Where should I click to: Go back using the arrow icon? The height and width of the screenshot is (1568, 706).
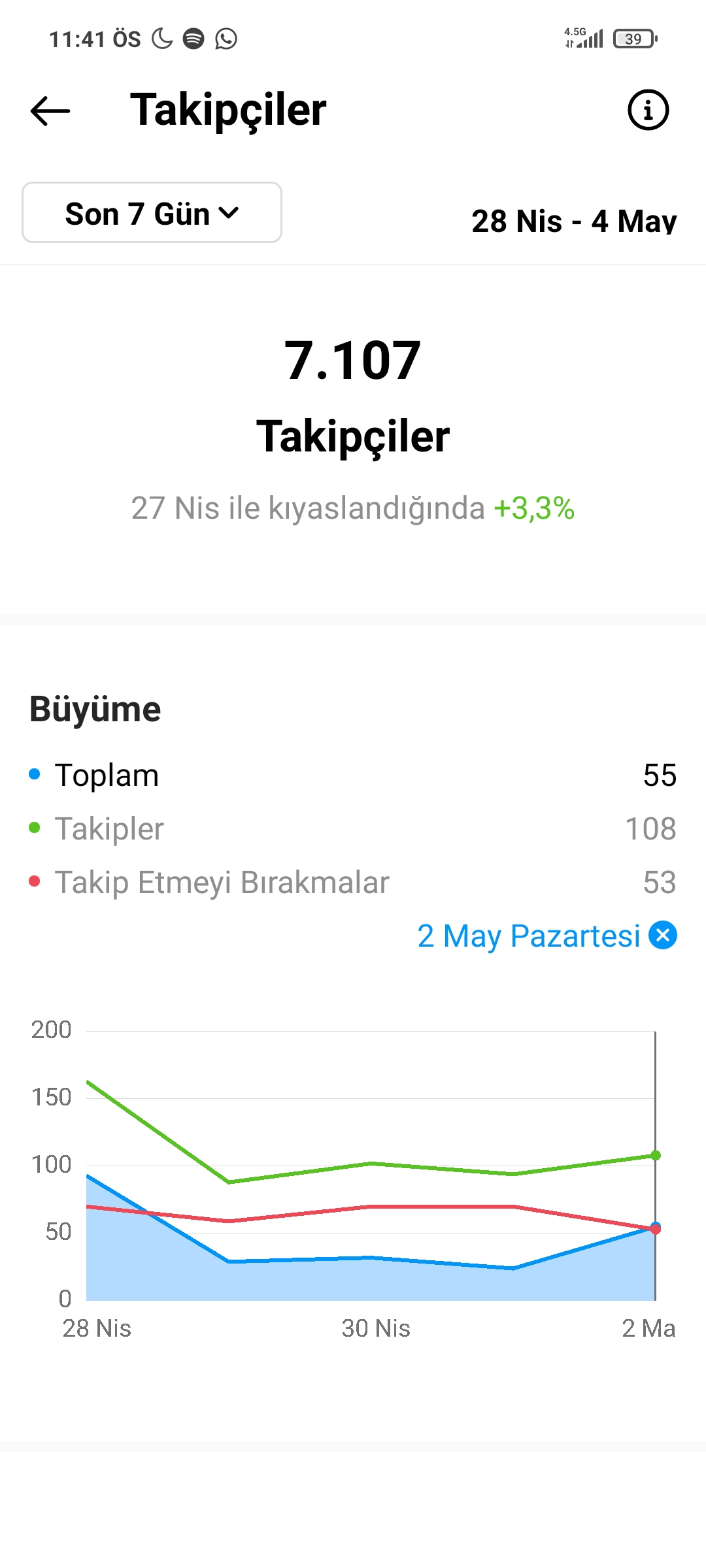point(50,110)
